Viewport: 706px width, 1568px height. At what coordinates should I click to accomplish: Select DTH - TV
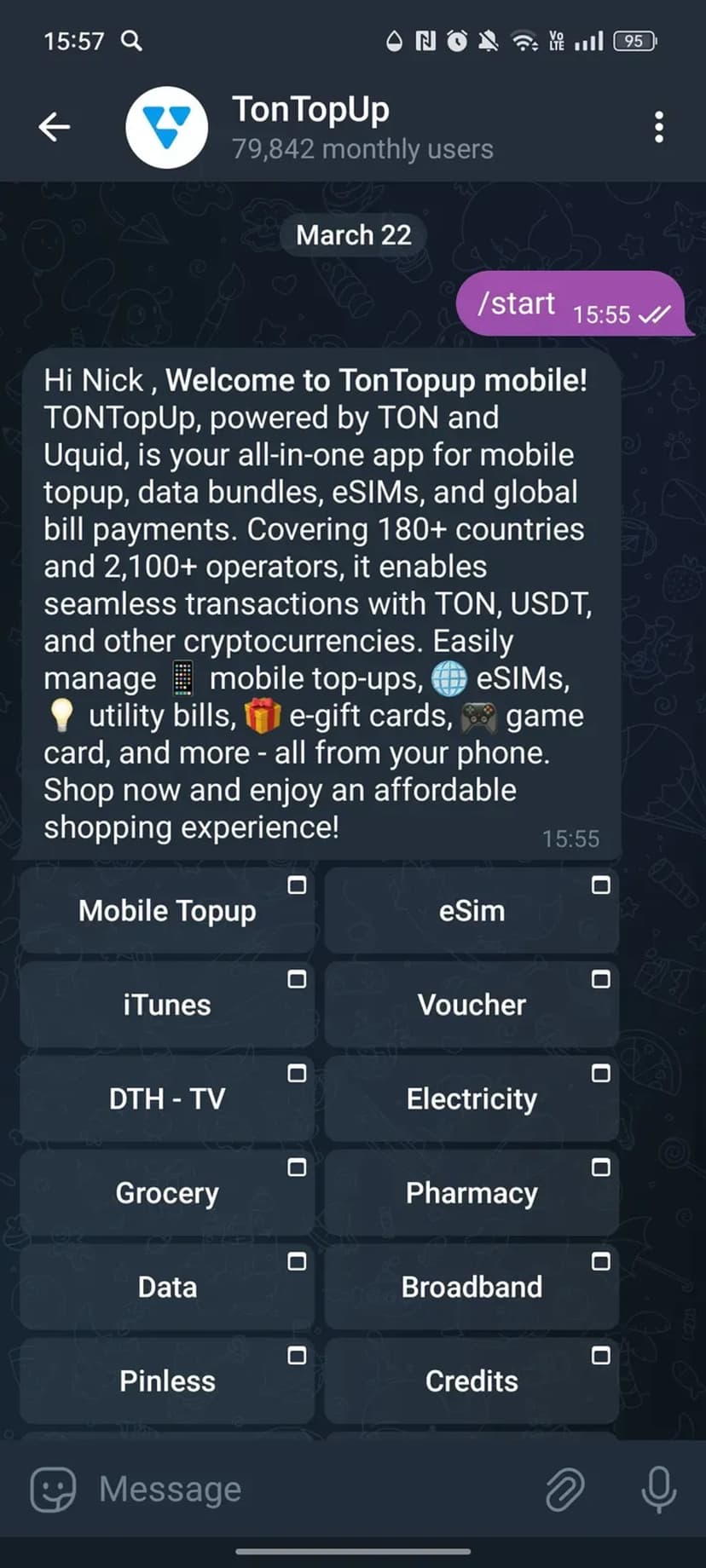pos(167,1098)
